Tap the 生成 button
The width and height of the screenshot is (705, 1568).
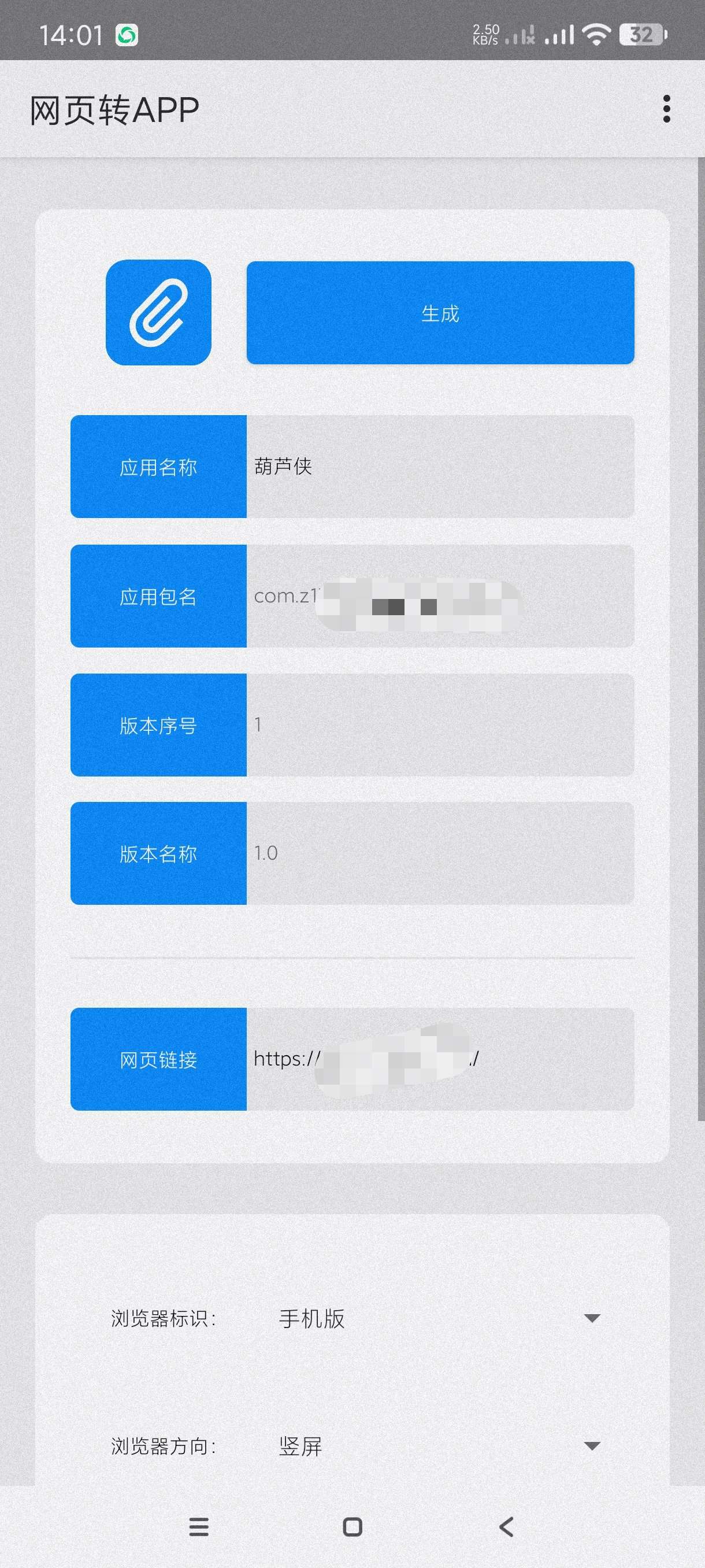[x=440, y=313]
